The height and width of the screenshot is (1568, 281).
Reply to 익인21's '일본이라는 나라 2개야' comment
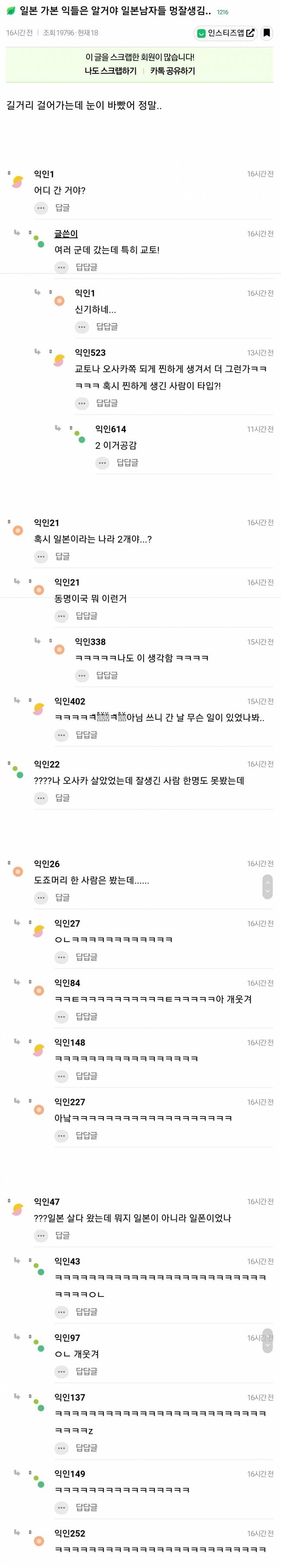[62, 556]
